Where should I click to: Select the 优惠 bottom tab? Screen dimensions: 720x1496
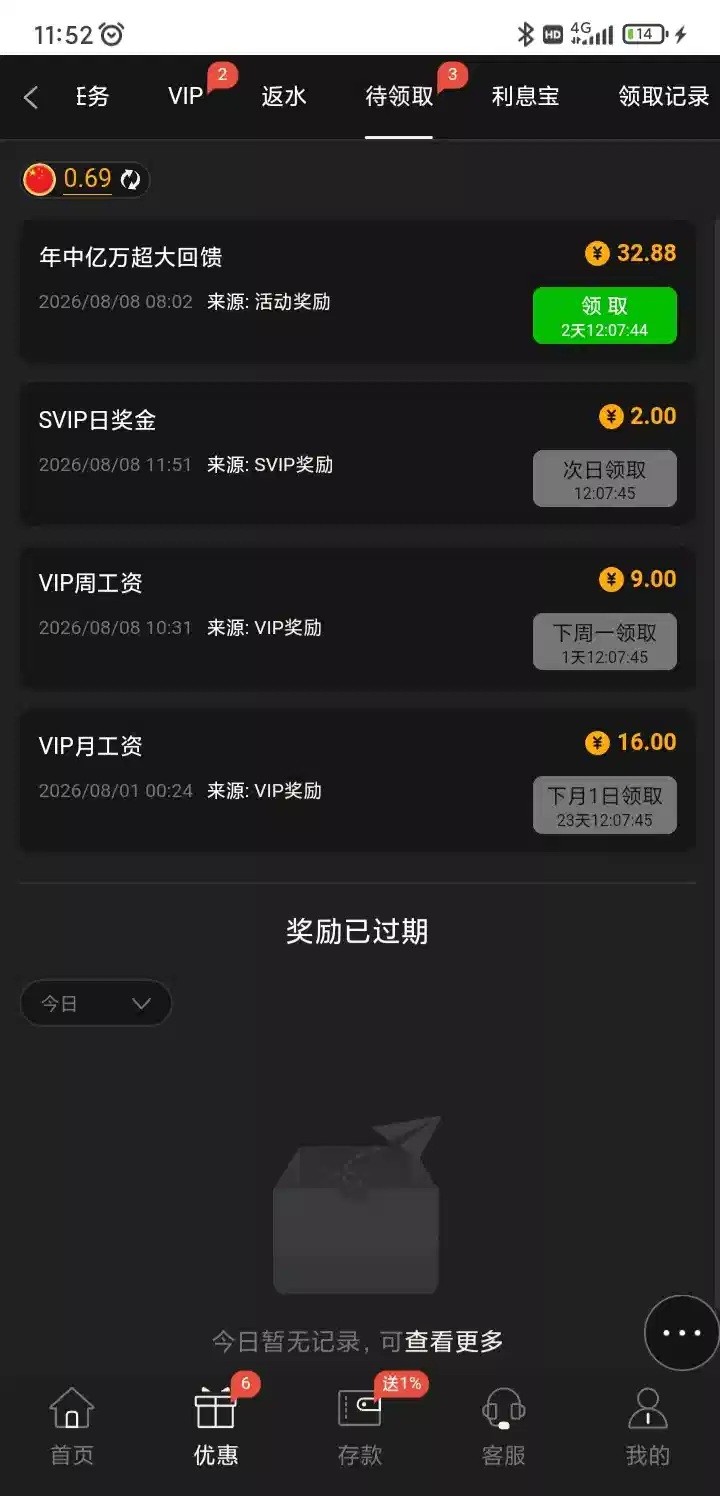point(216,1426)
